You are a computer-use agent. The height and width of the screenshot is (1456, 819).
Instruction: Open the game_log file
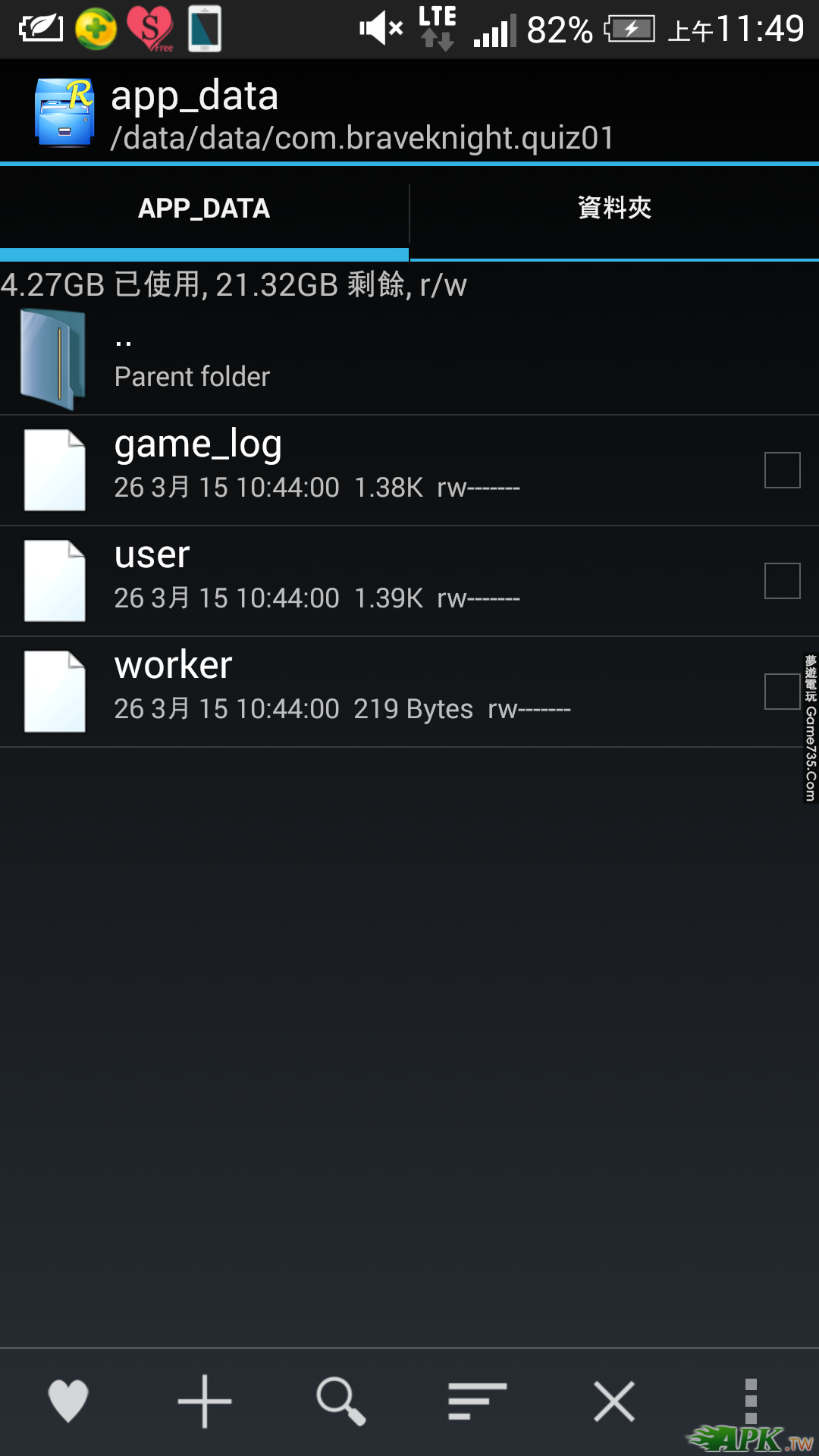click(303, 470)
